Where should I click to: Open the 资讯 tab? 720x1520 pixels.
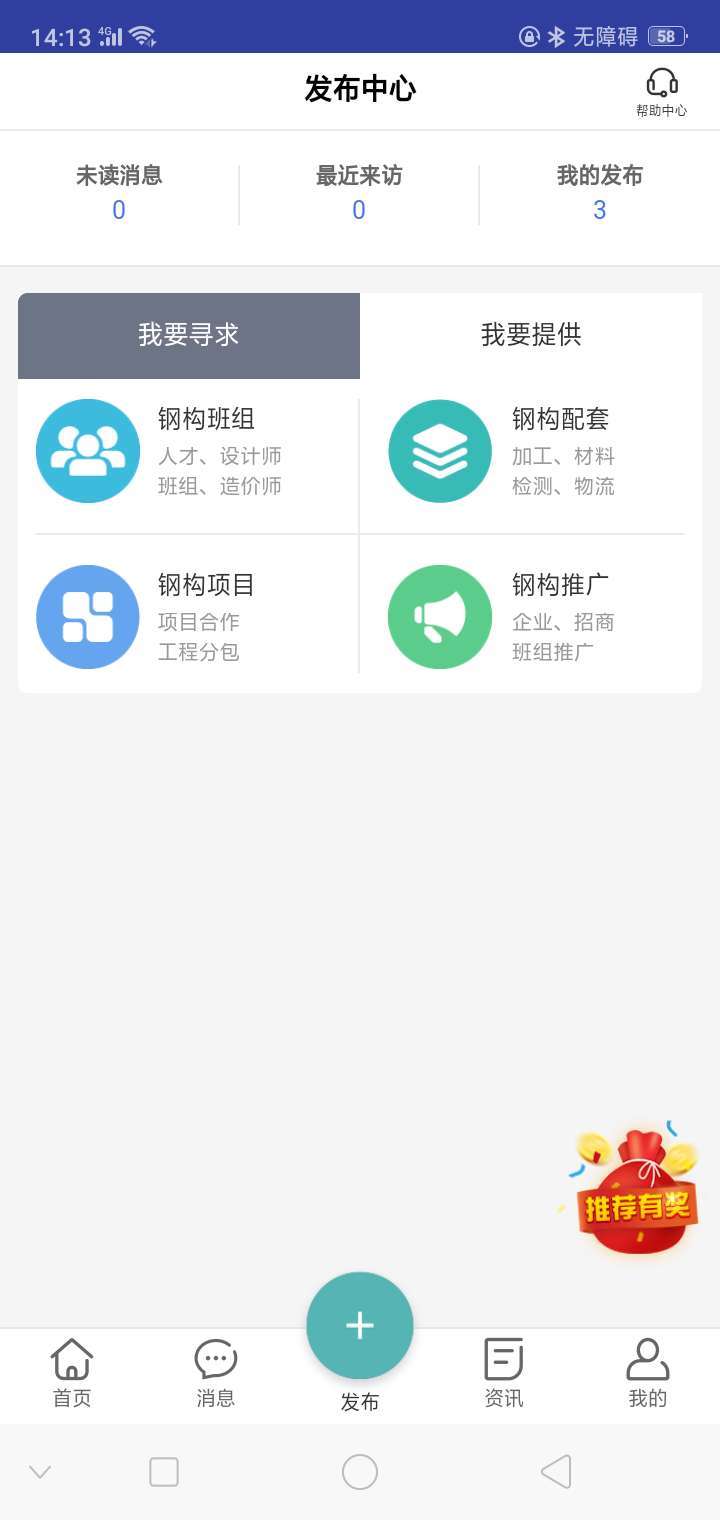504,1374
